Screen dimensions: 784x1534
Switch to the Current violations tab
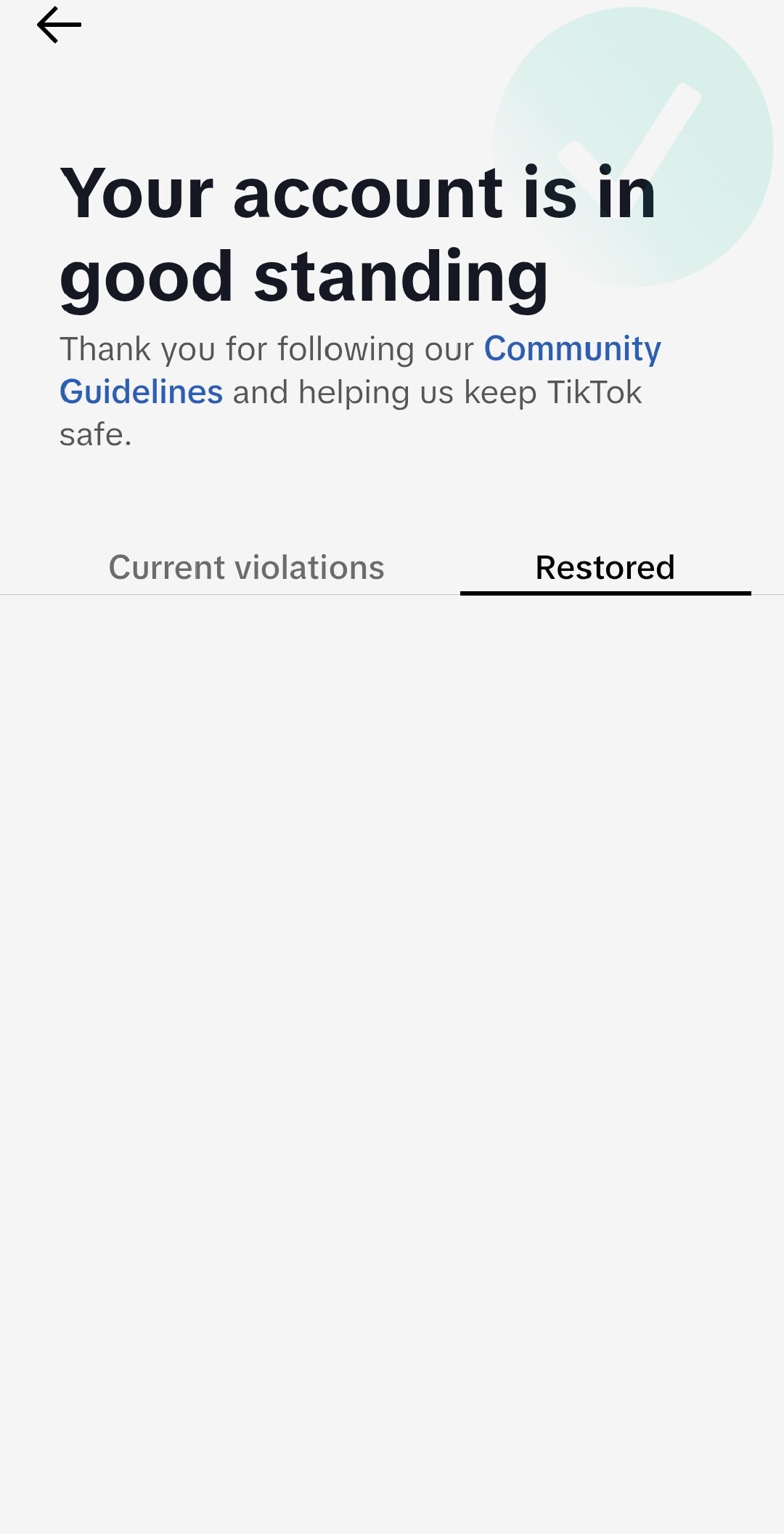(246, 567)
